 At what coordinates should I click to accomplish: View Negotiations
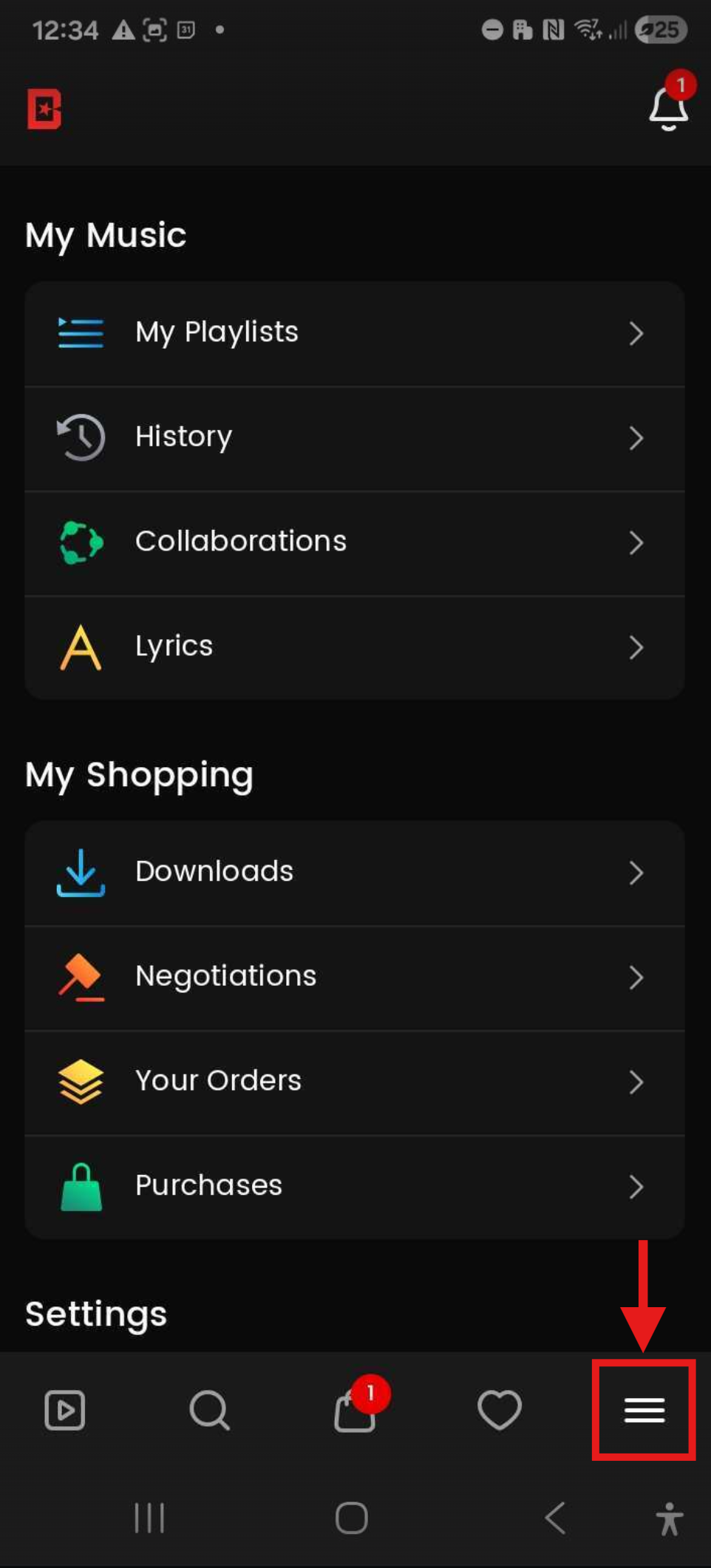(x=355, y=977)
